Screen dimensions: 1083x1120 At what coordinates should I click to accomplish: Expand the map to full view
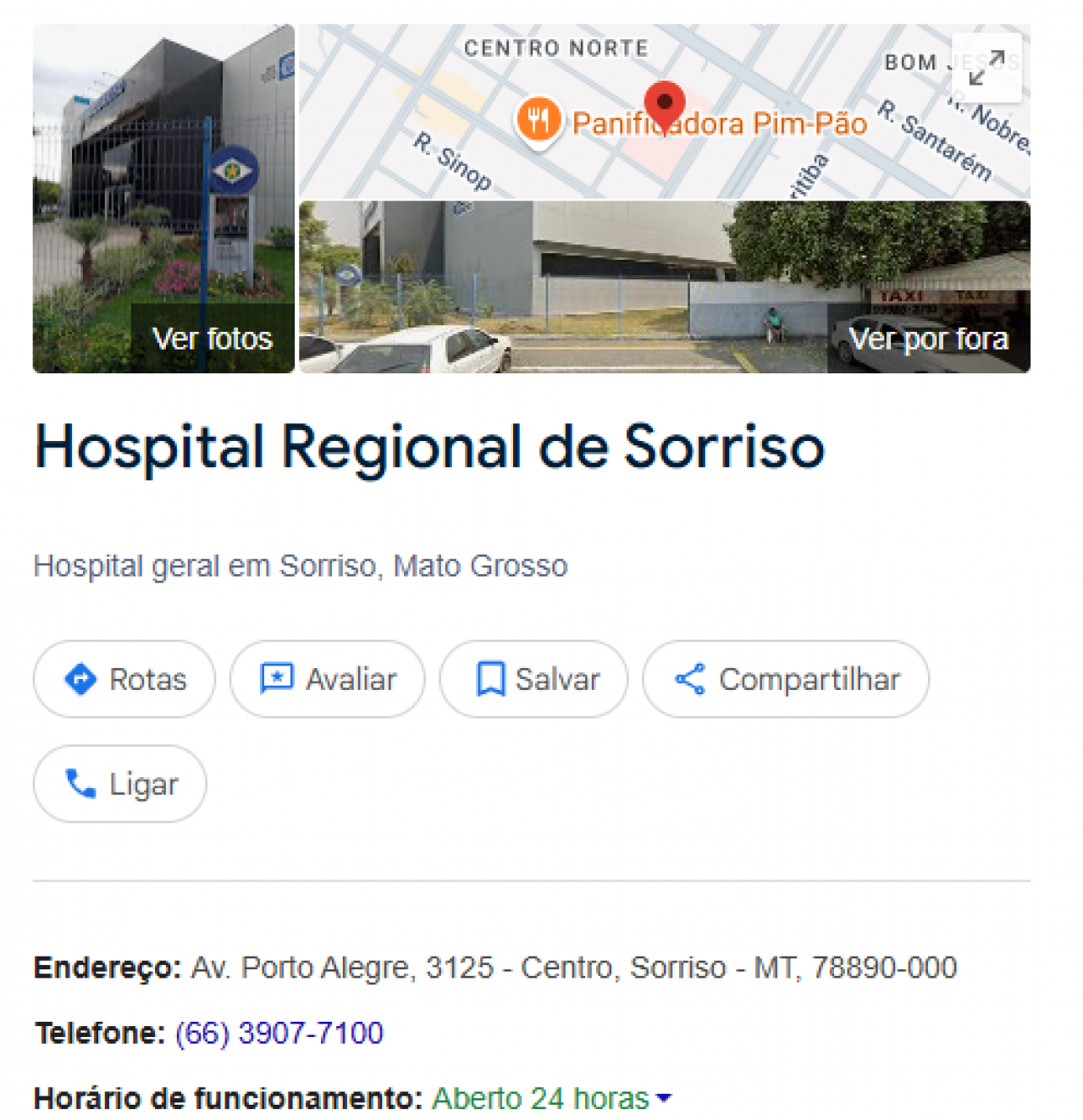tap(986, 68)
